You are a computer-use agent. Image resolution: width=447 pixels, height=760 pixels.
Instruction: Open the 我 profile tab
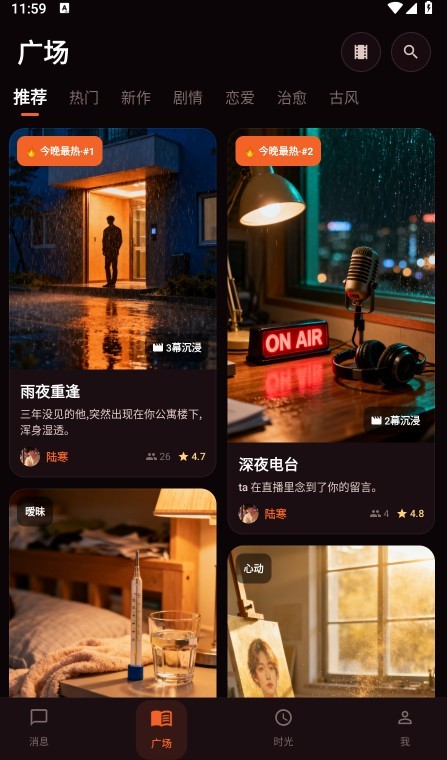coord(405,728)
